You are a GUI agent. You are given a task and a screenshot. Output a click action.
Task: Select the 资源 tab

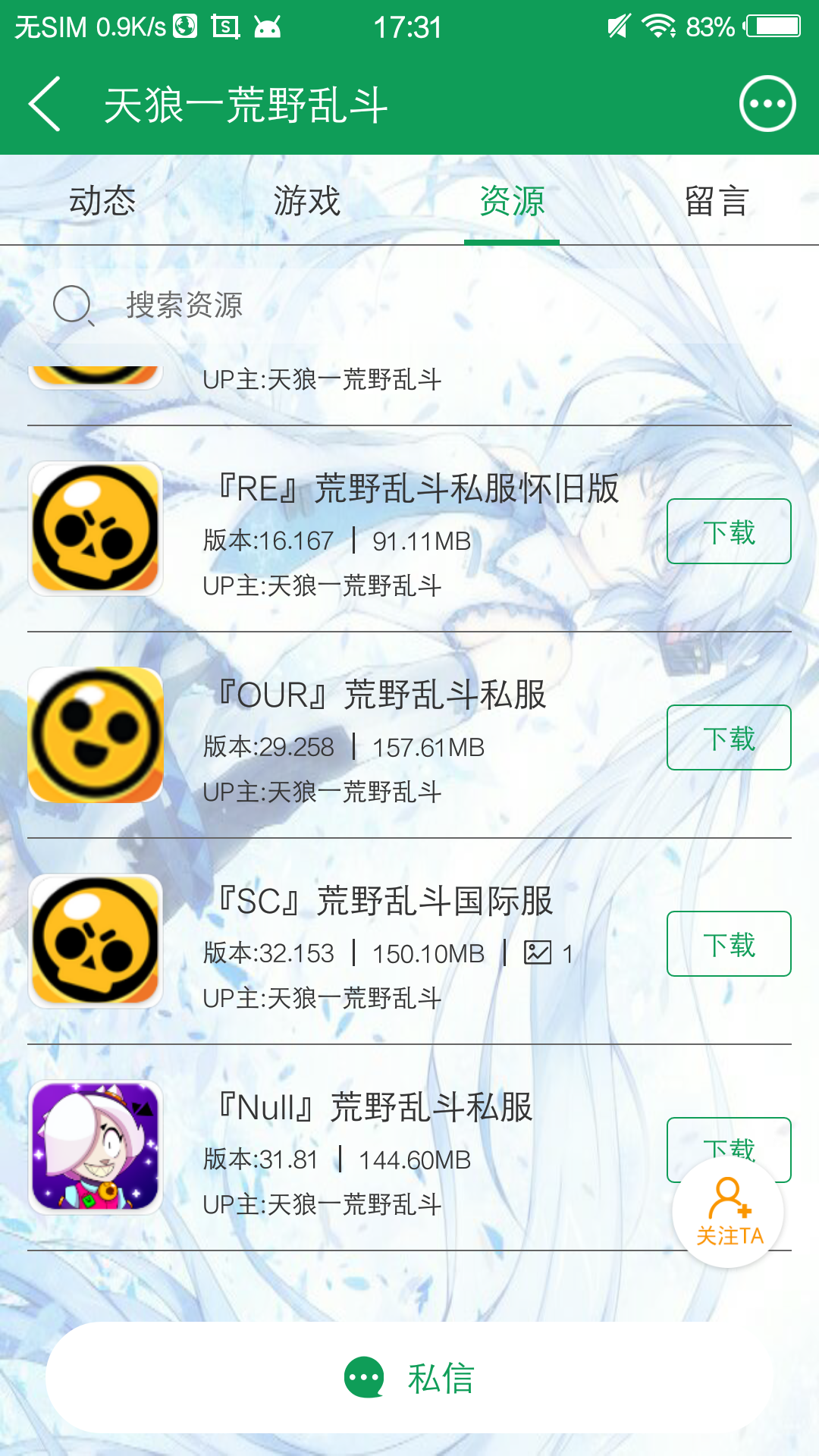point(512,202)
